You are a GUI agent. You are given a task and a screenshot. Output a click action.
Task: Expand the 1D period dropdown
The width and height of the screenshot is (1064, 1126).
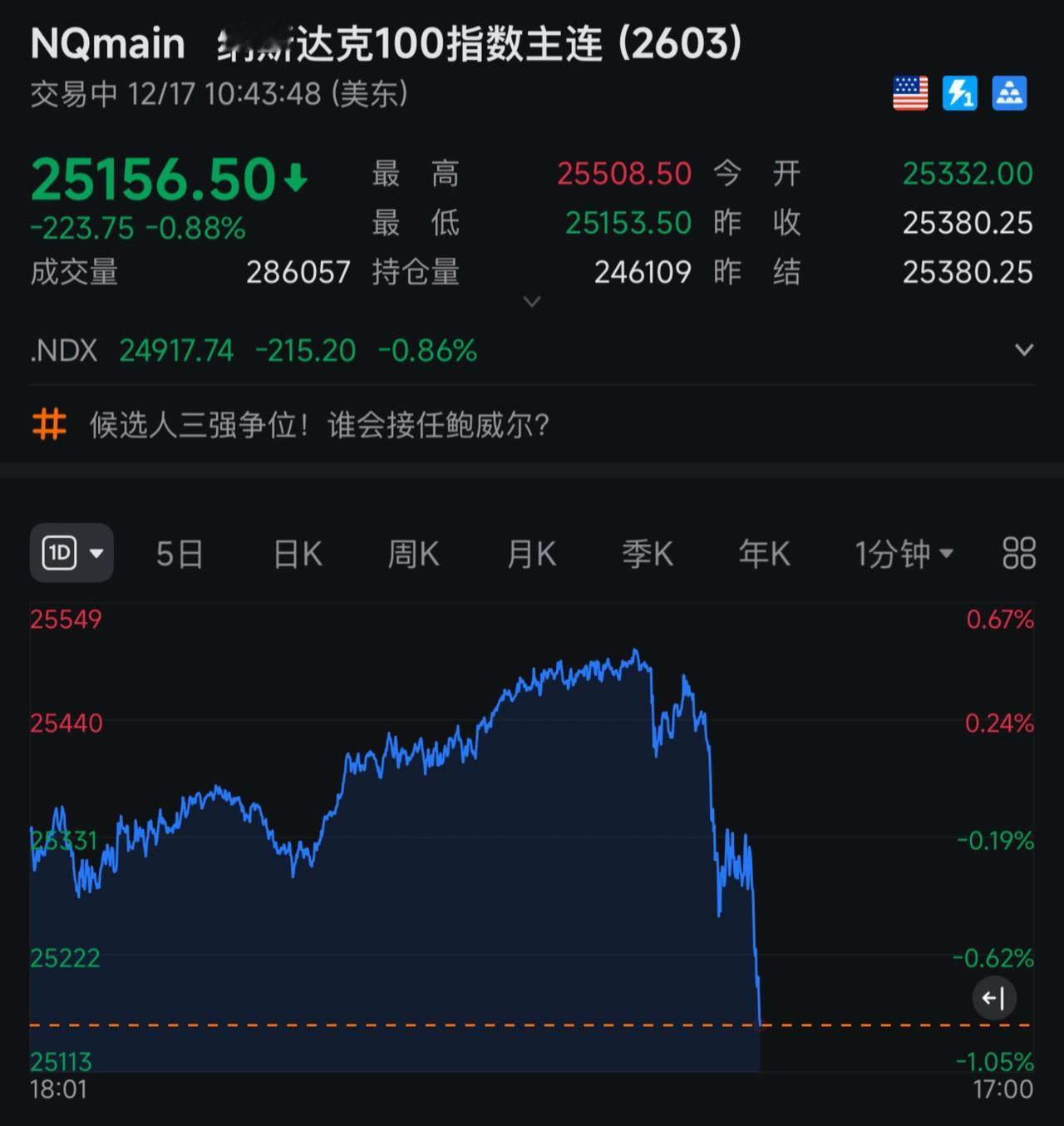(x=71, y=552)
